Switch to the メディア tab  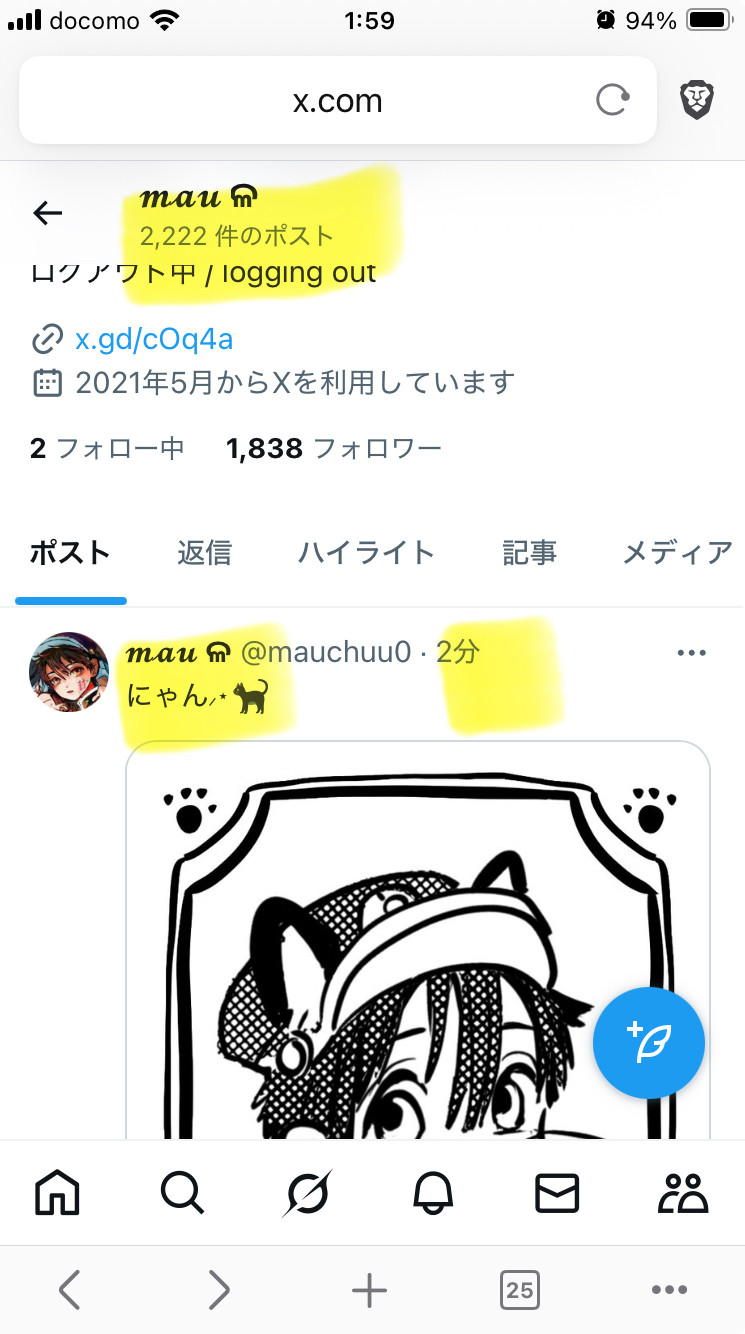pos(678,553)
